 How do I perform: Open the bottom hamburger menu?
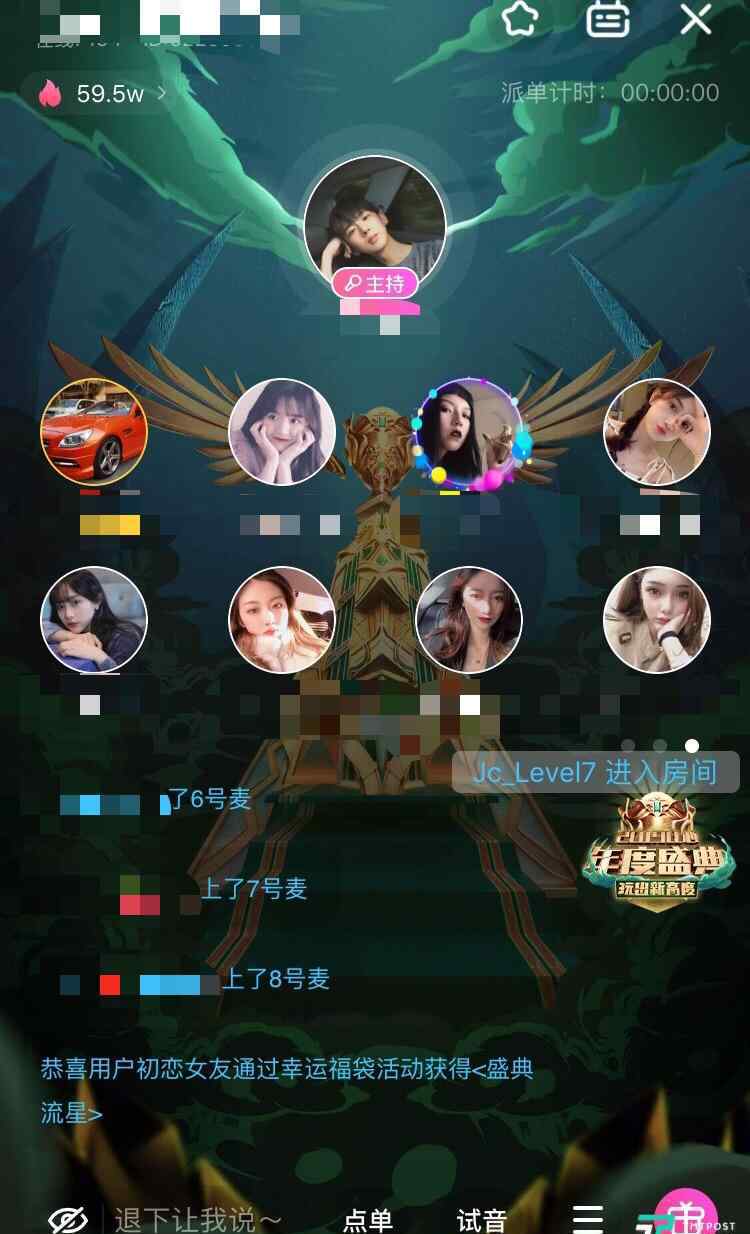[x=588, y=1219]
